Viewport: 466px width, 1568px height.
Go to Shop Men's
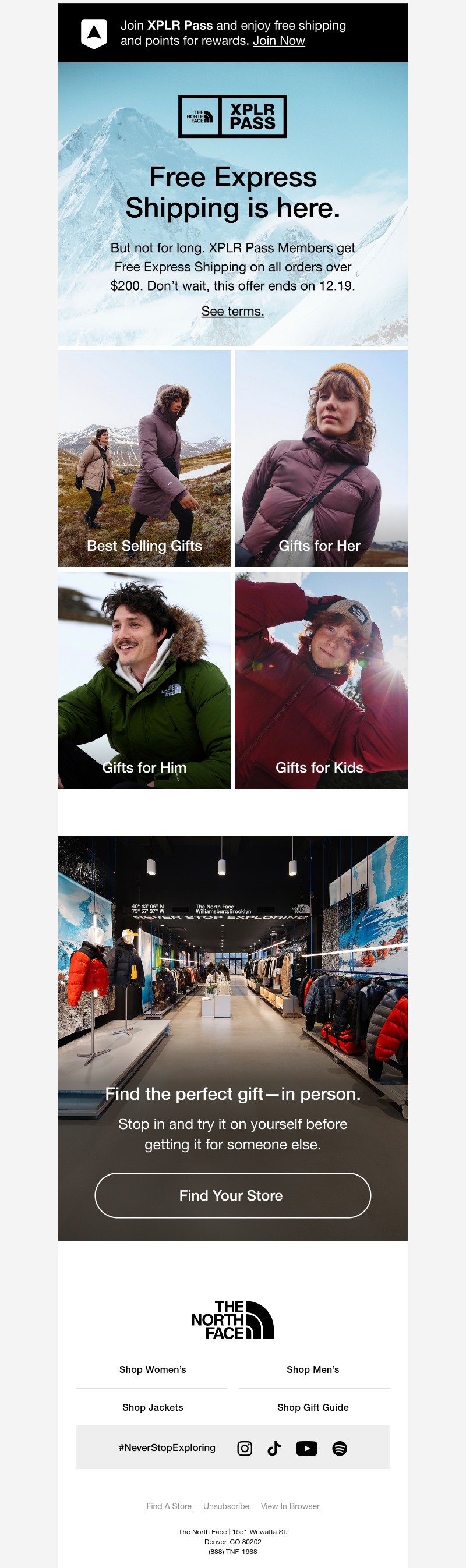(313, 1369)
